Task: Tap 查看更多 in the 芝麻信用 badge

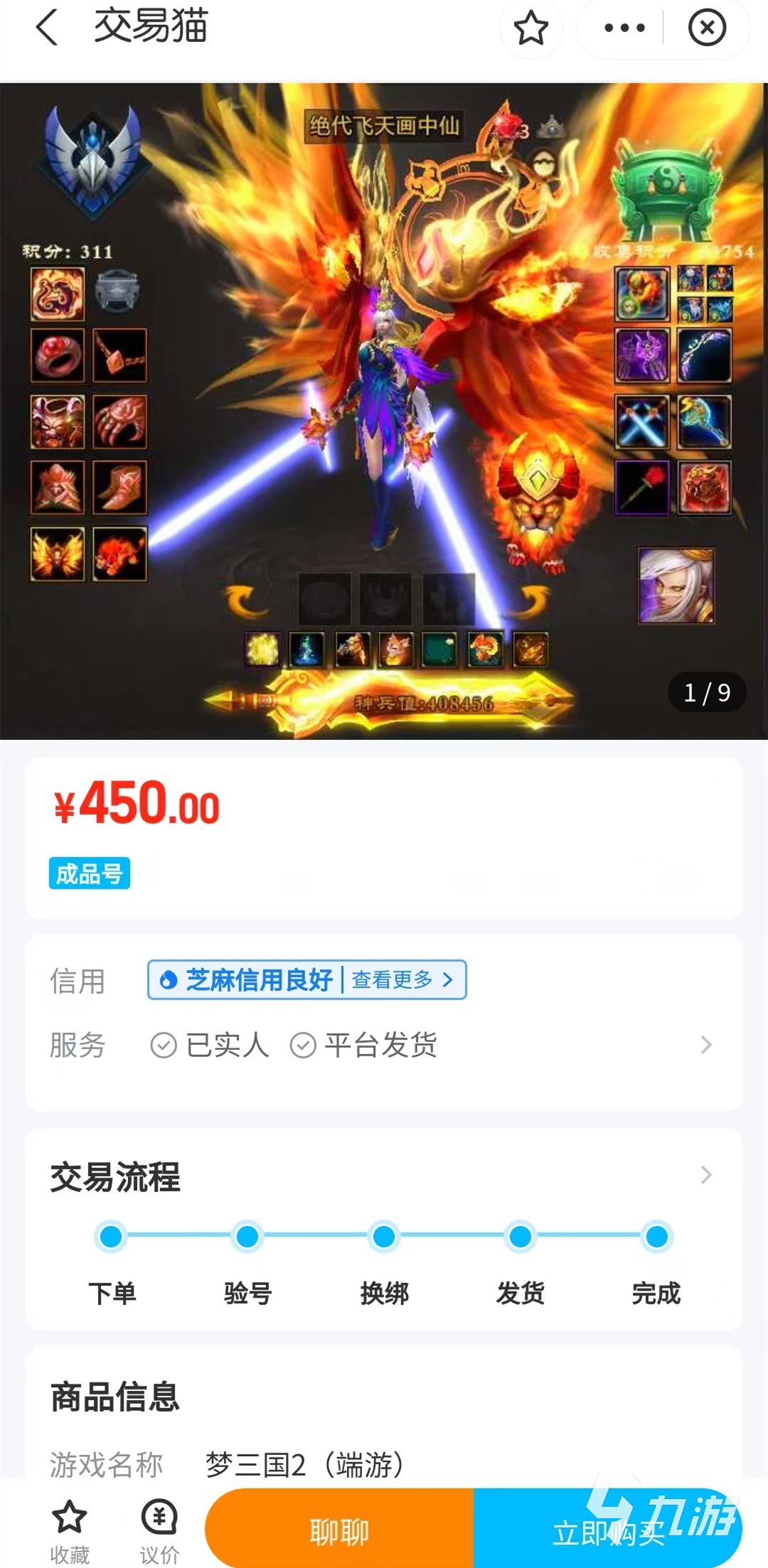Action: tap(402, 980)
